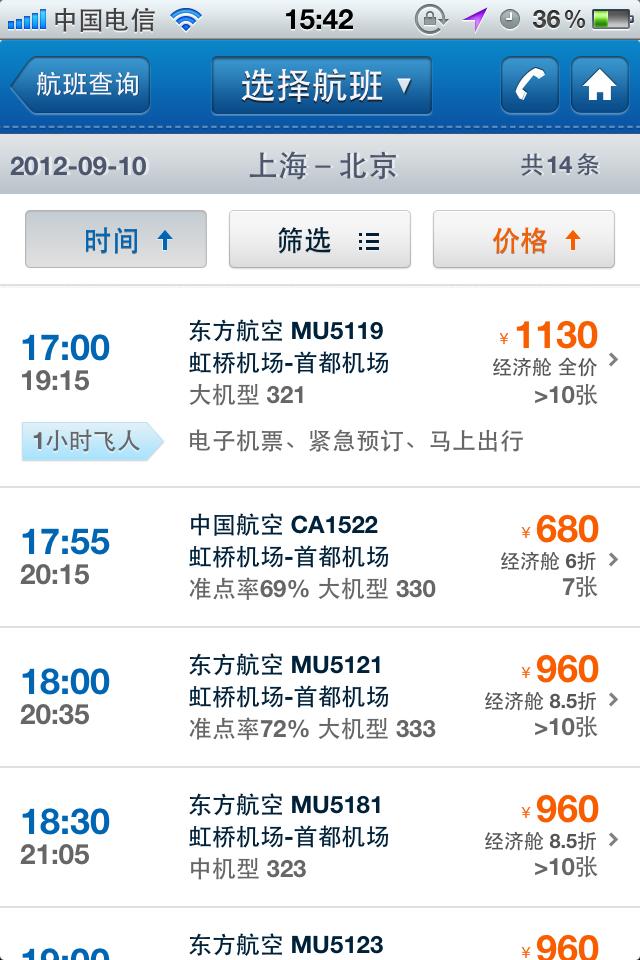Screen dimensions: 640x960
Task: Choose flight CA1522 priced ¥680
Action: click(x=320, y=557)
